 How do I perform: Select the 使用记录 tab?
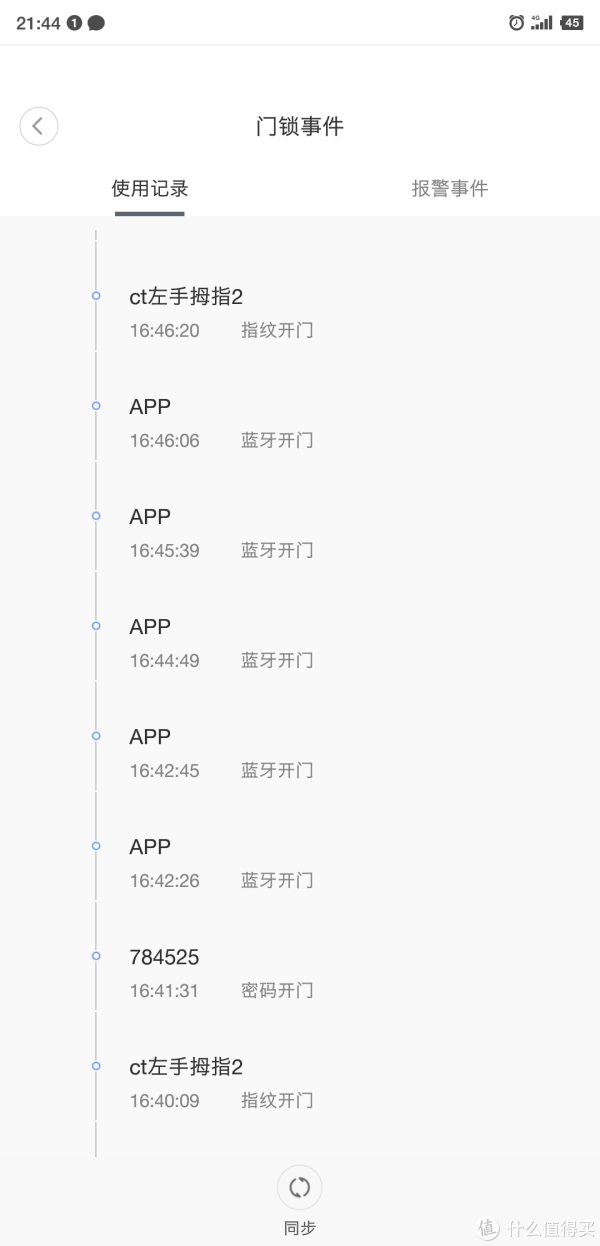tap(149, 188)
